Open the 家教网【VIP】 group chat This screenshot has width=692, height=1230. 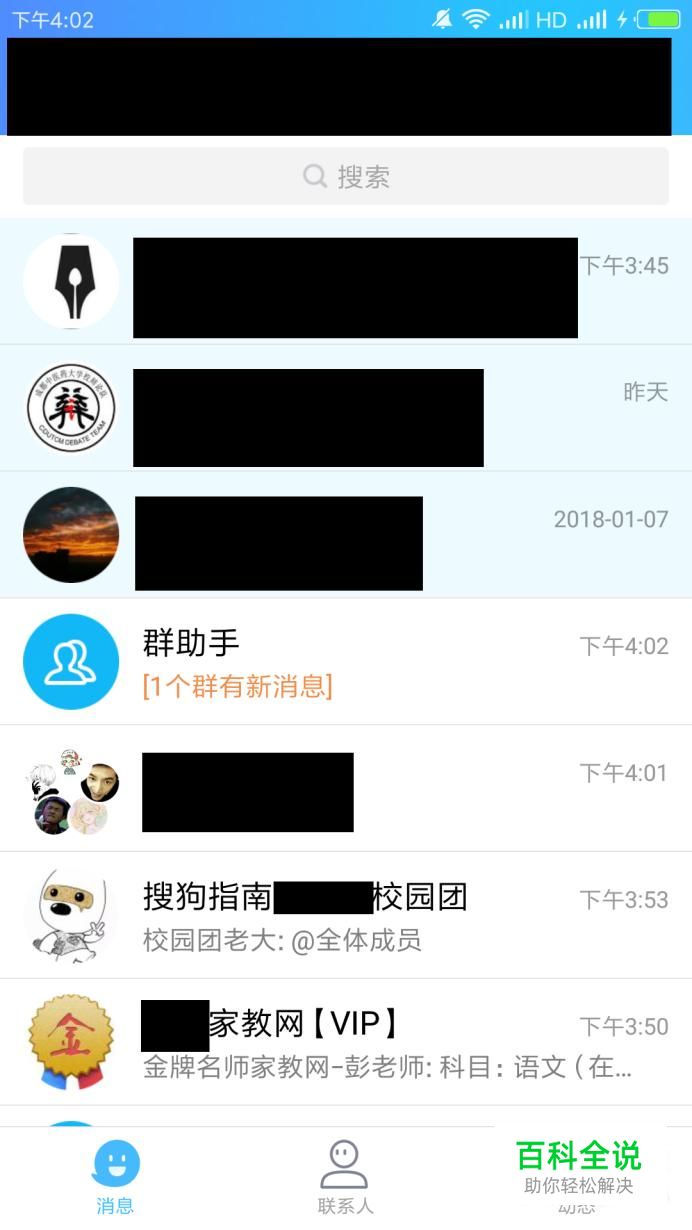(346, 1043)
